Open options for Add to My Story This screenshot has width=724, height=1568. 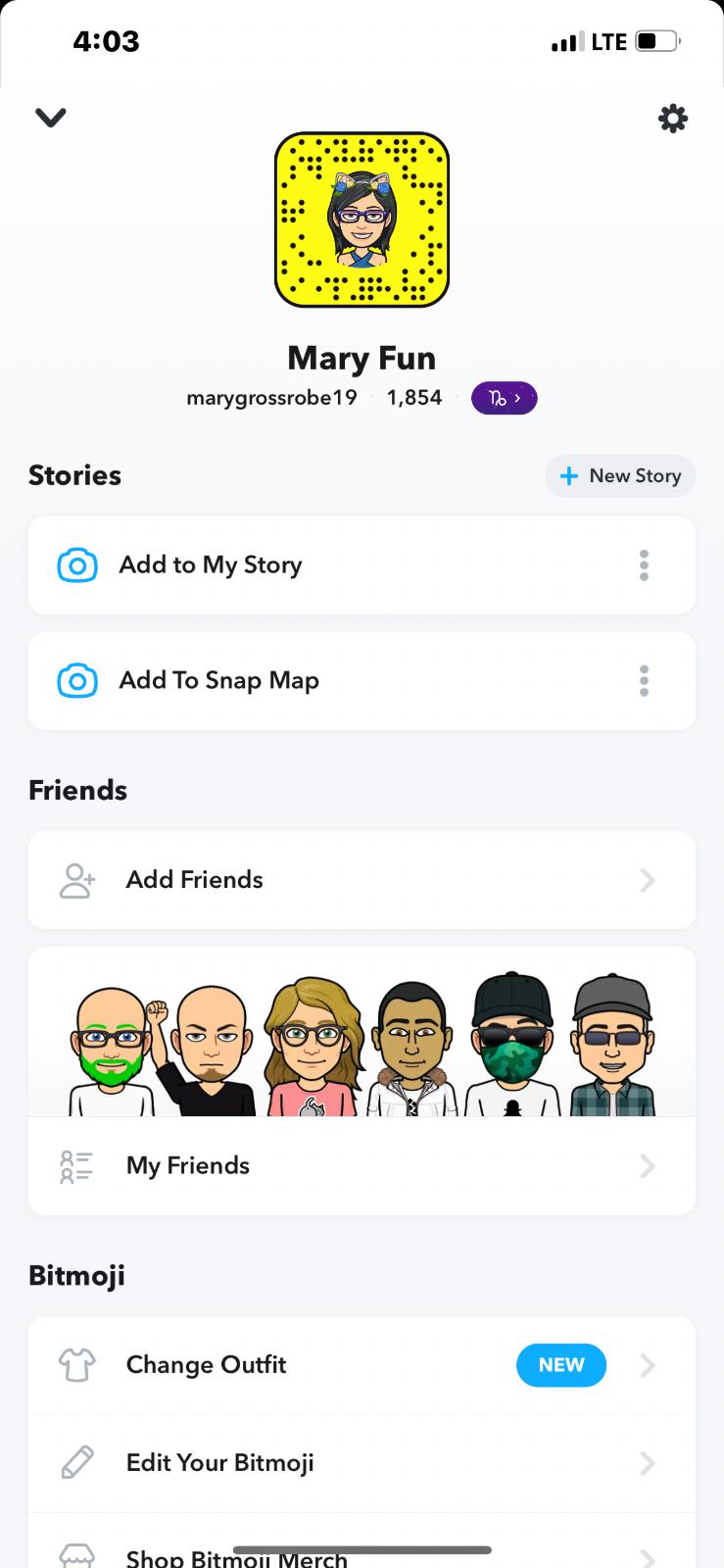coord(644,565)
